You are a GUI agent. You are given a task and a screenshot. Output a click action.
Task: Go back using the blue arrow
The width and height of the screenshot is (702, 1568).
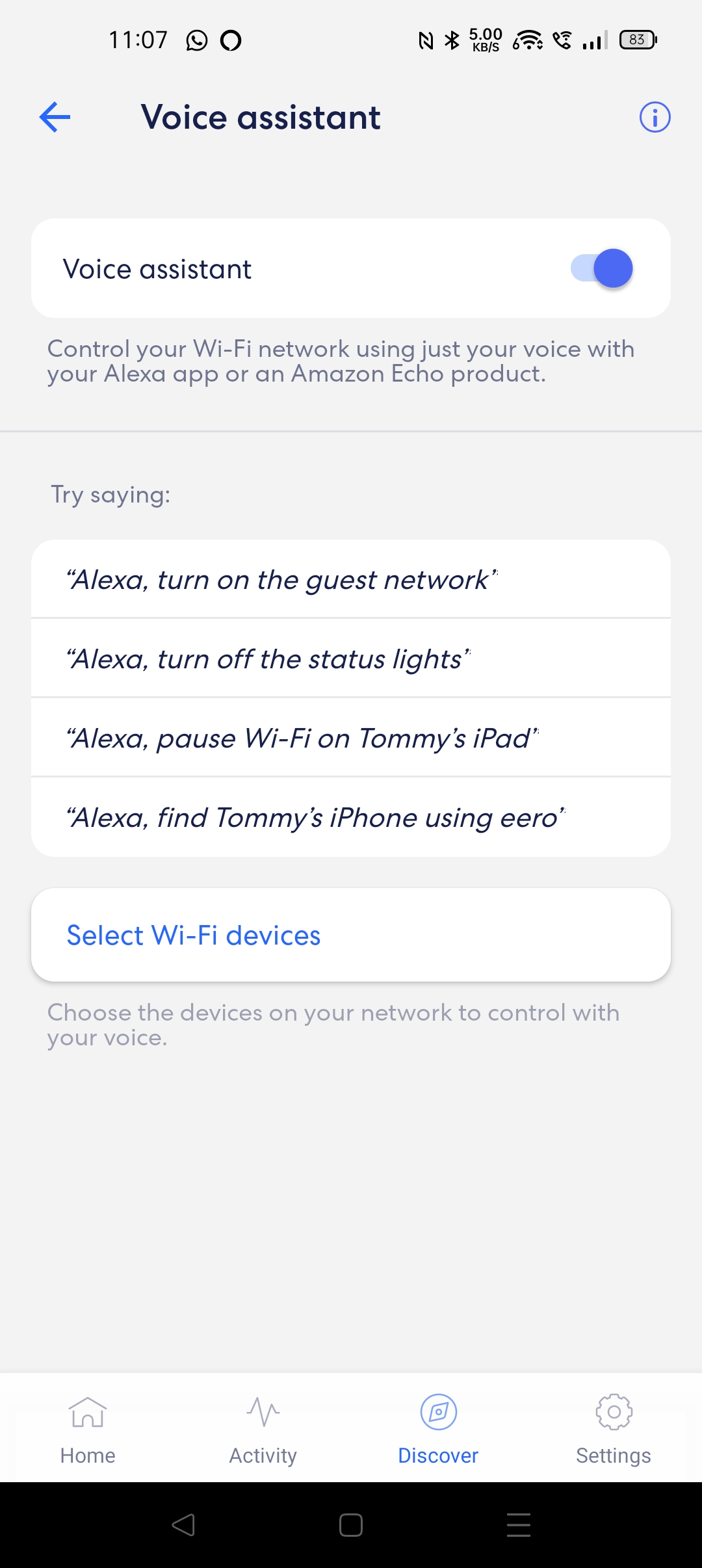pos(55,118)
